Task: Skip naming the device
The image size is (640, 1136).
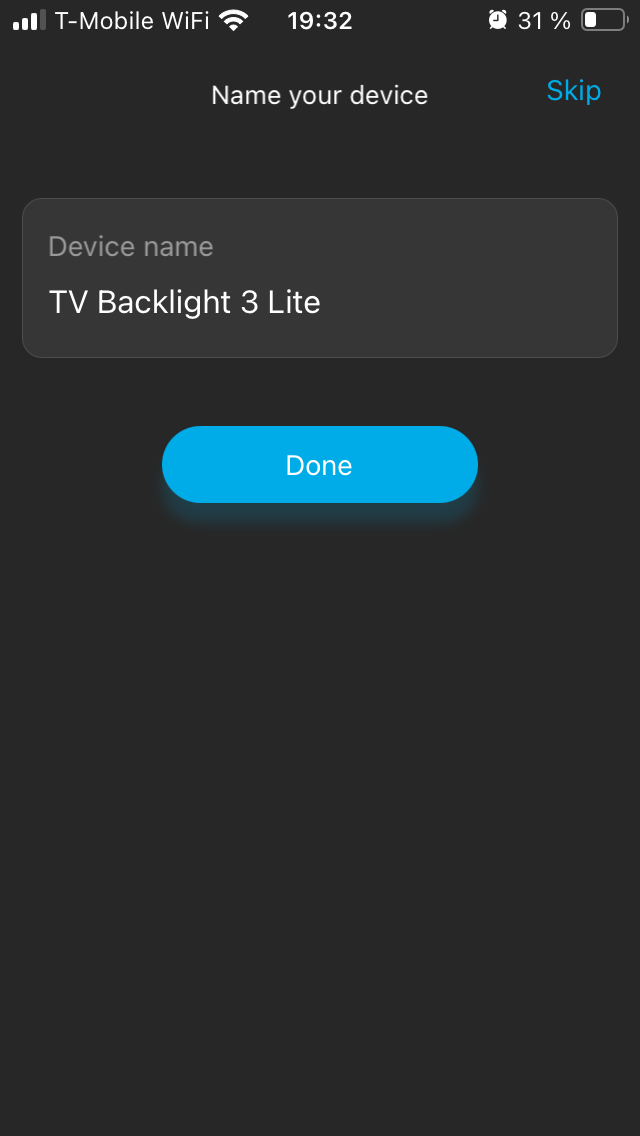Action: click(x=573, y=91)
